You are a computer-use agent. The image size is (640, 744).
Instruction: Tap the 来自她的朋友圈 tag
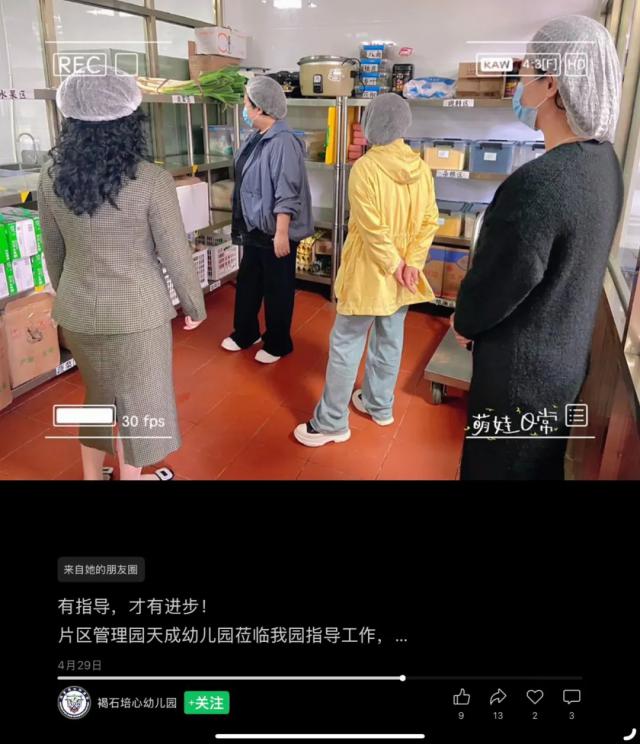coord(101,569)
